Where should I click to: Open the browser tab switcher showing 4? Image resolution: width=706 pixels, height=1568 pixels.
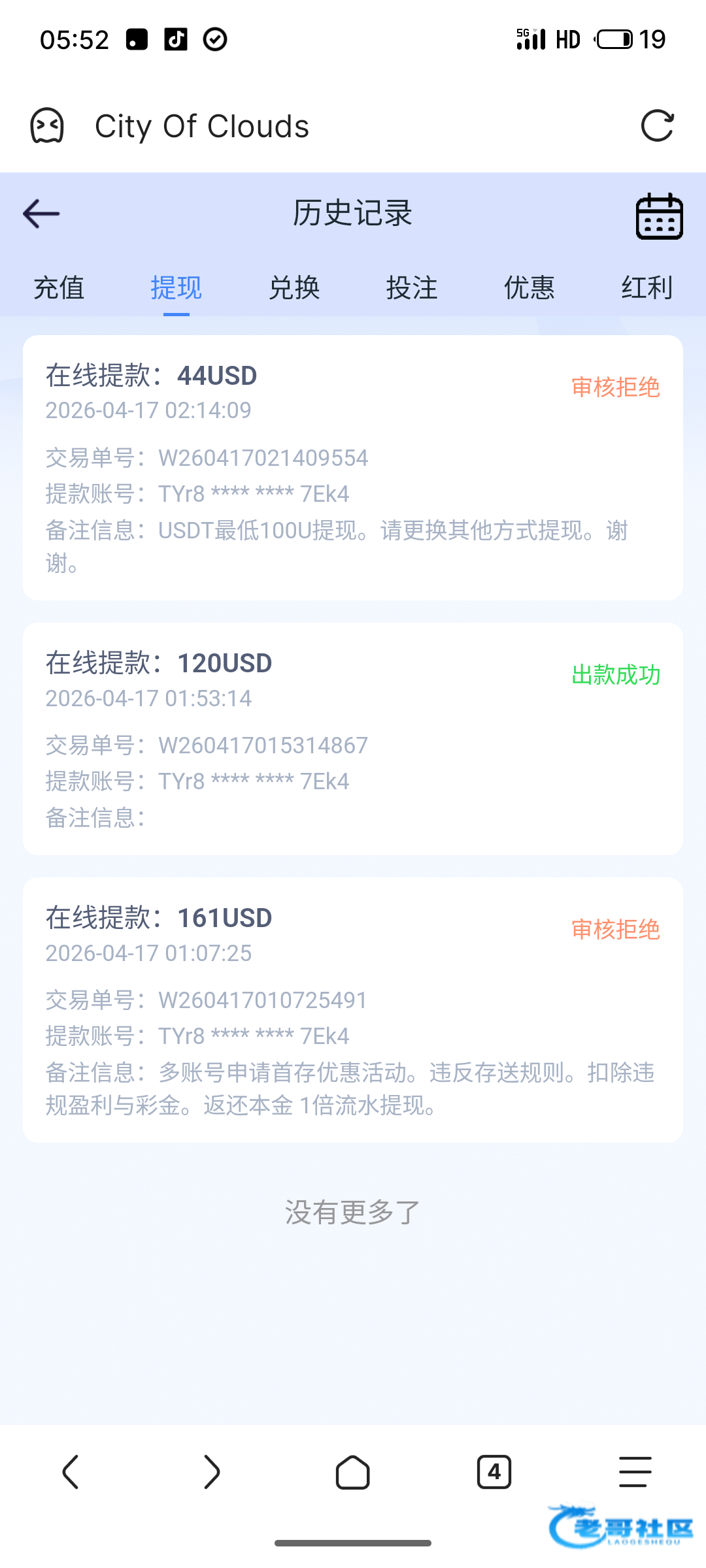[x=494, y=1472]
